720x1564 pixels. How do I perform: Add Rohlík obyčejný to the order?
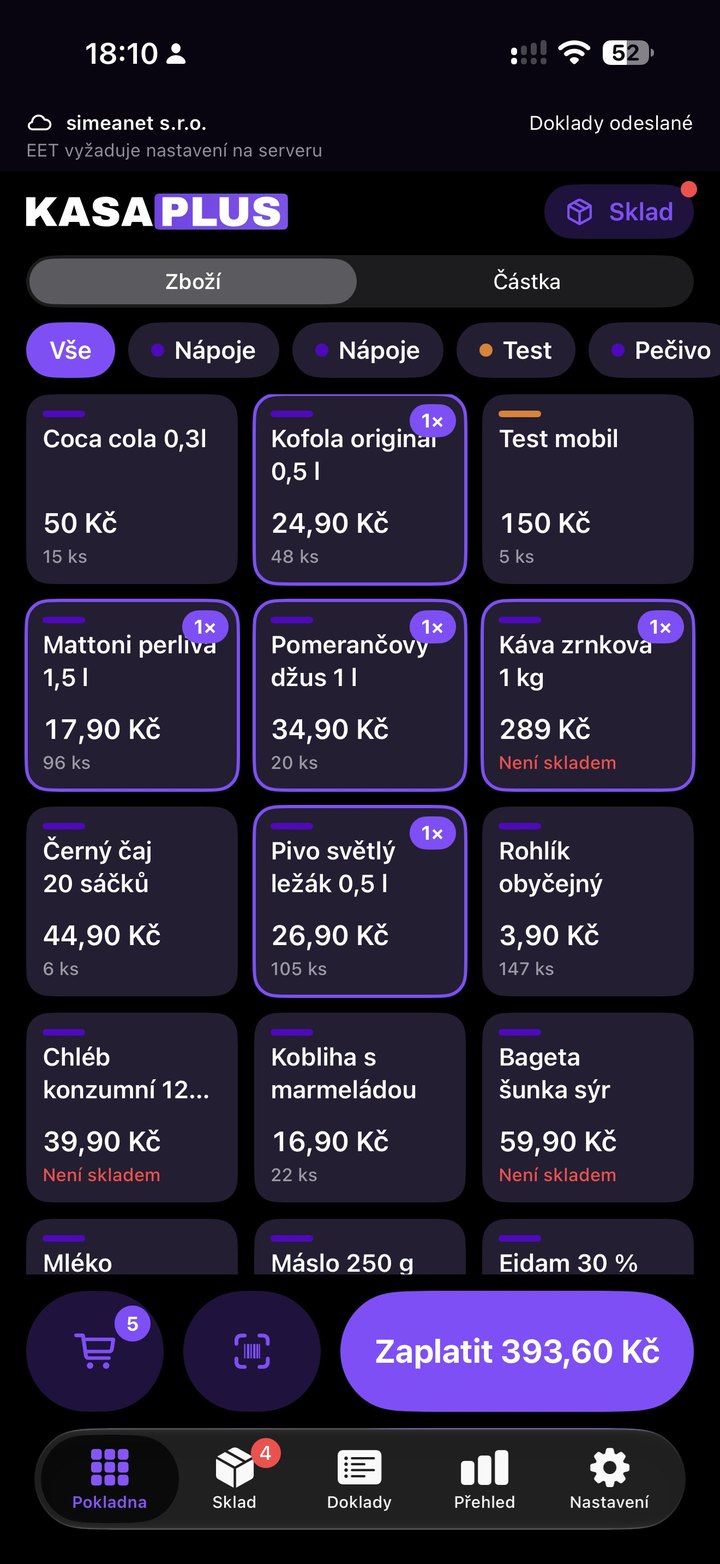tap(588, 901)
